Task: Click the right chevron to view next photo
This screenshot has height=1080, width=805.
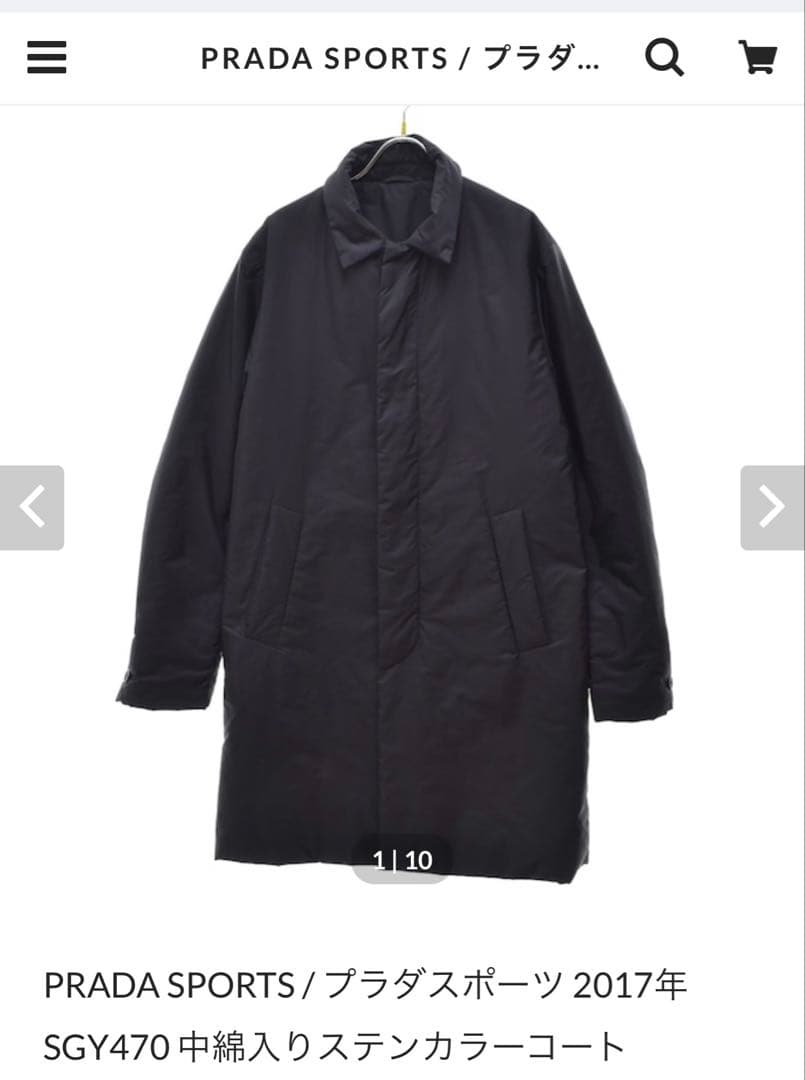Action: (771, 507)
